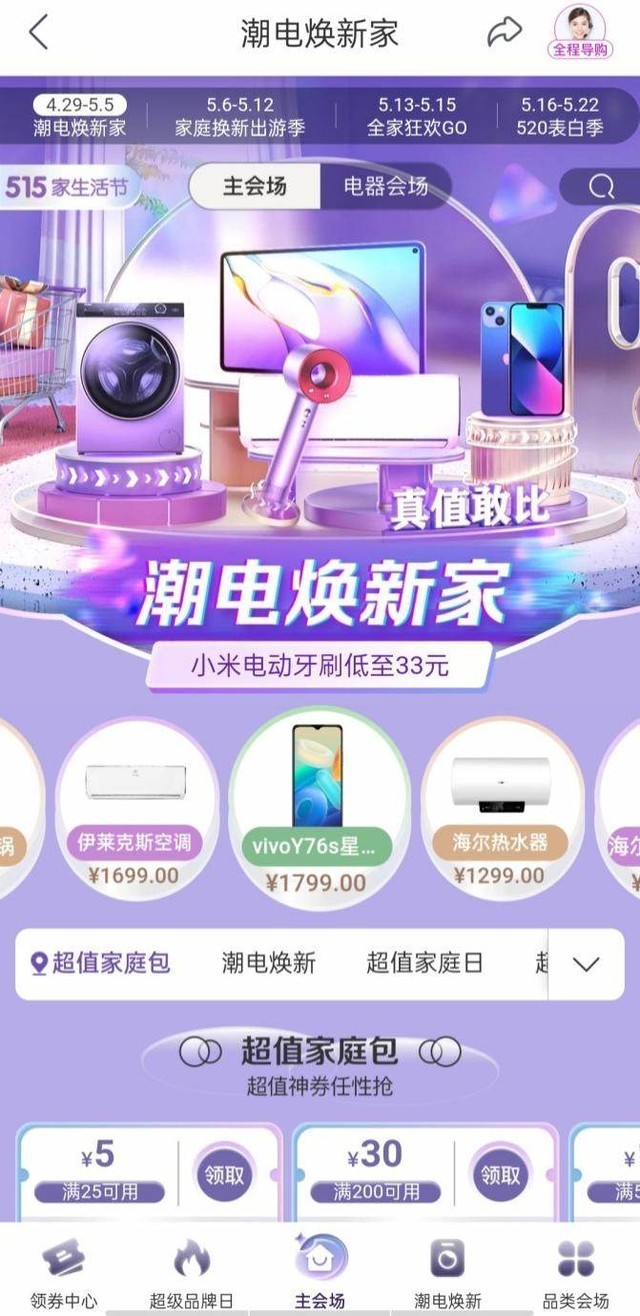Select the 5.13-5.15 全家狂欢GO tab
Viewport: 640px width, 1316px height.
416,116
